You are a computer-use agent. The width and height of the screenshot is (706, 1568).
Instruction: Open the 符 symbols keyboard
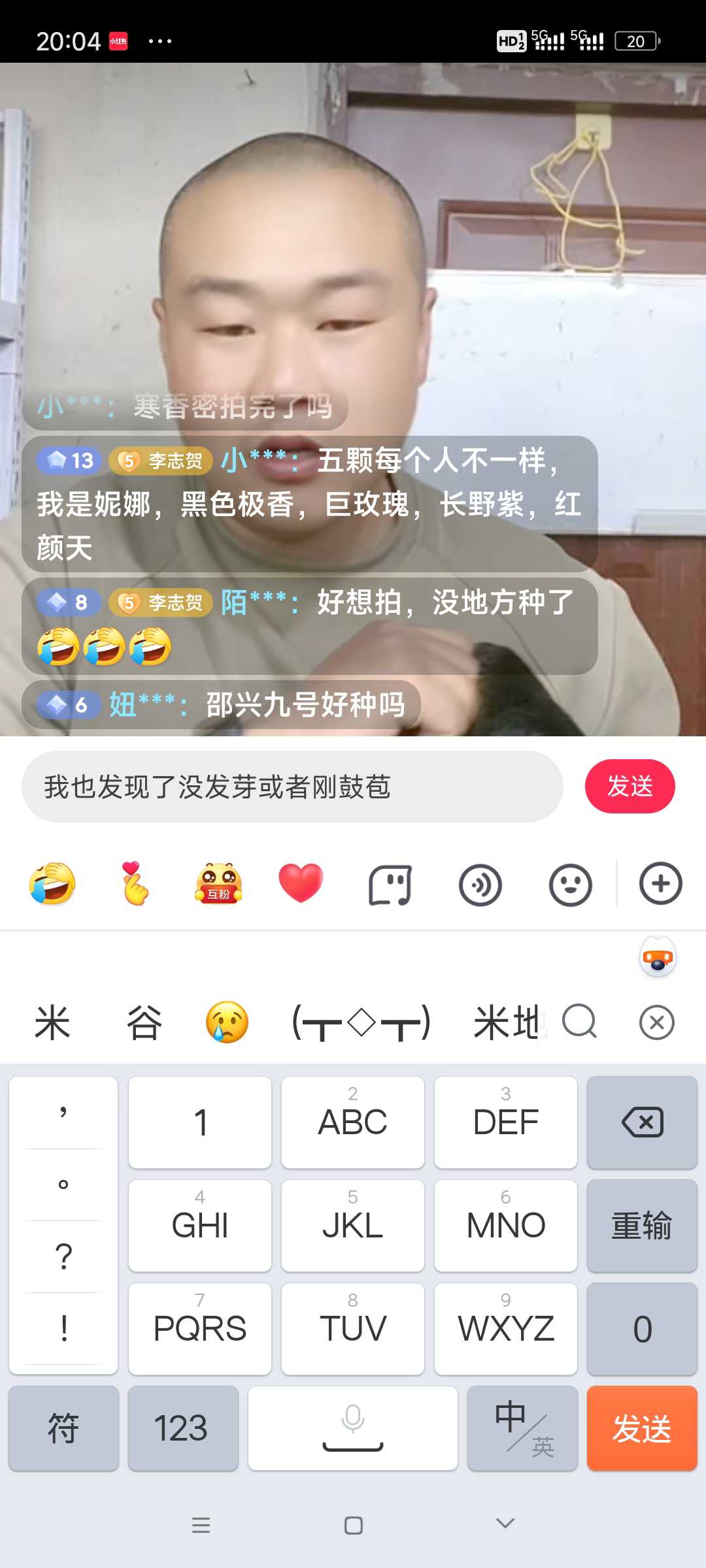click(x=63, y=1429)
